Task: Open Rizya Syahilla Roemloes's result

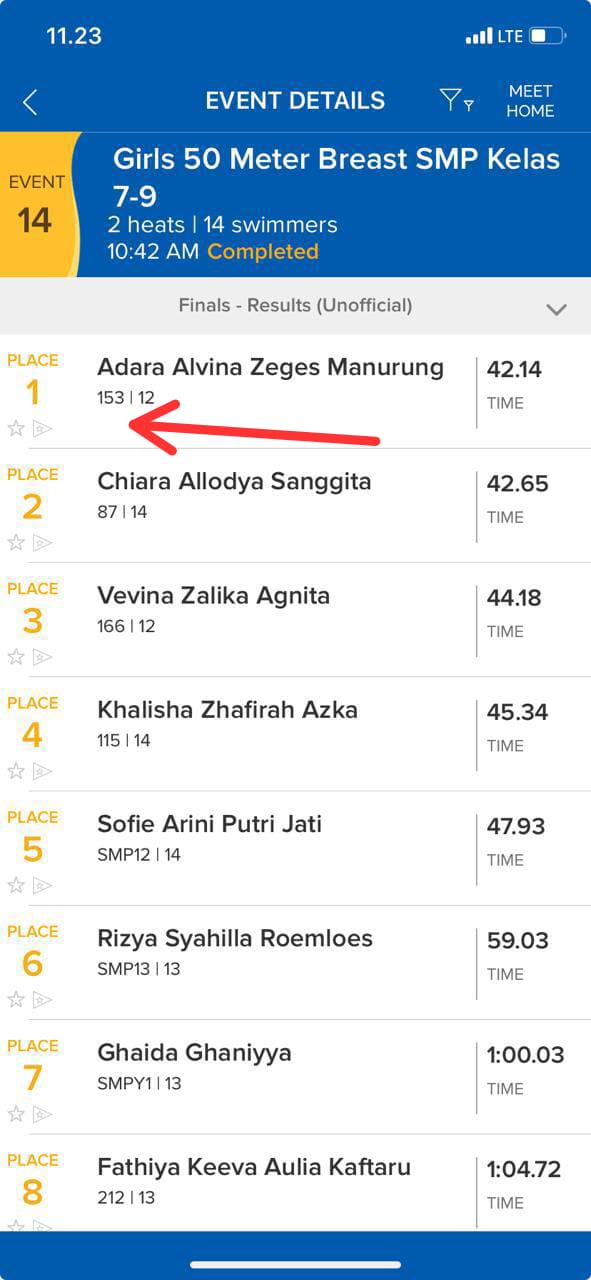Action: click(295, 962)
